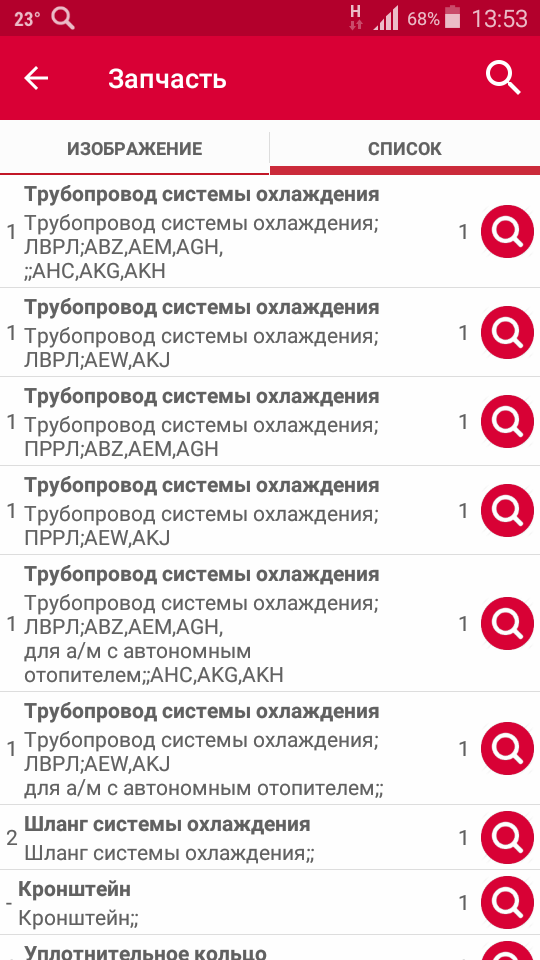The width and height of the screenshot is (540, 960).
Task: Select the СПИСОК tab
Action: (x=405, y=148)
